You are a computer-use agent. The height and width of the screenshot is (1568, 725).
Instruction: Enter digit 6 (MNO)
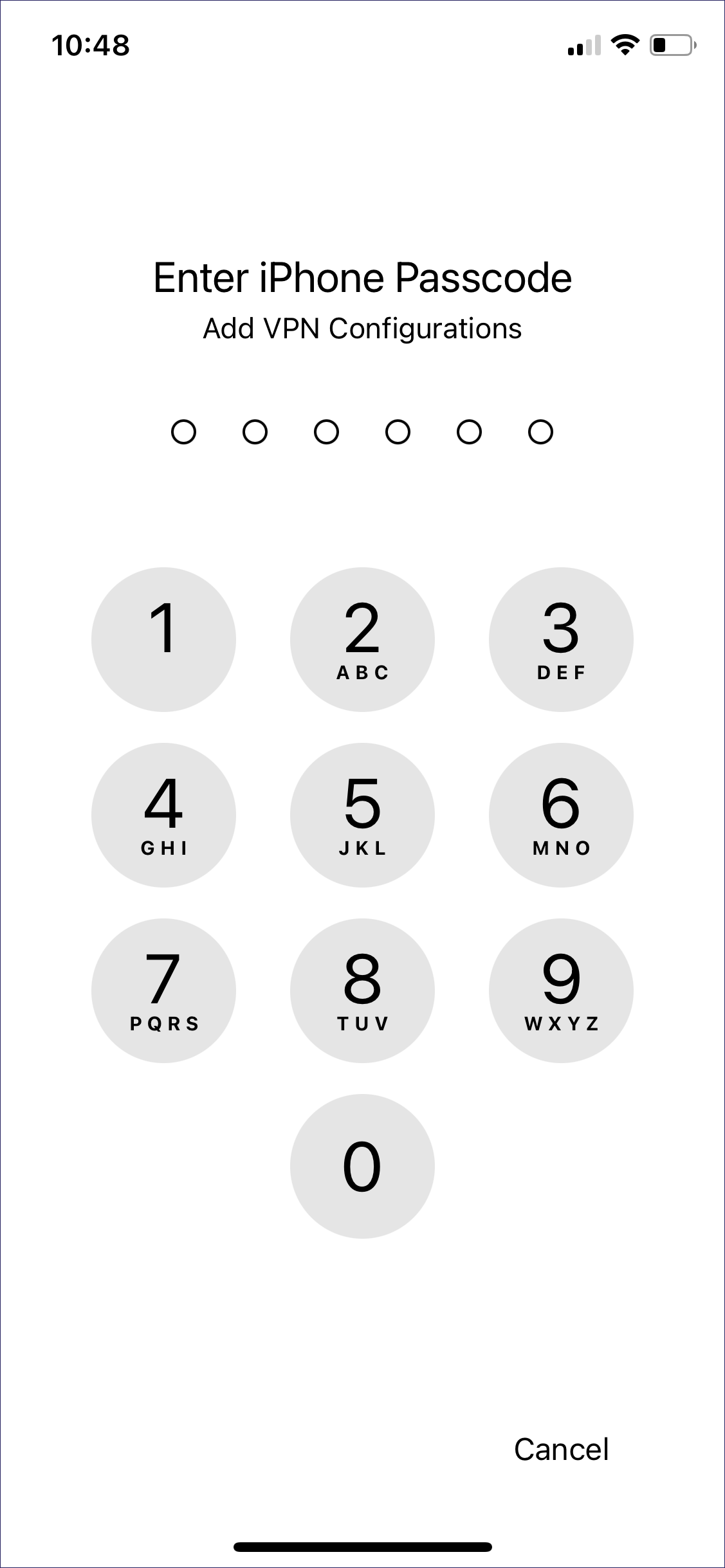[561, 815]
